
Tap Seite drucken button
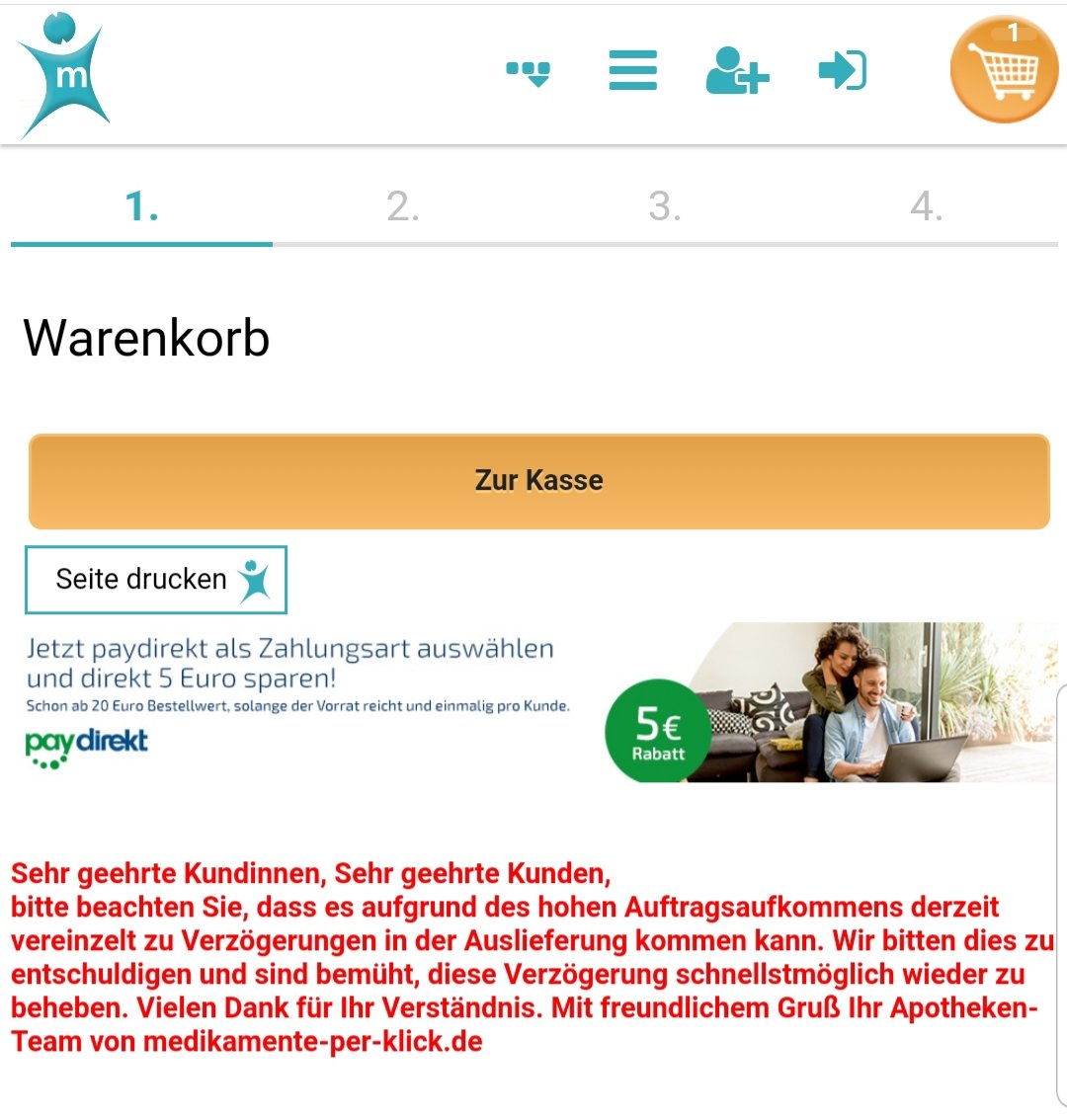tap(156, 580)
